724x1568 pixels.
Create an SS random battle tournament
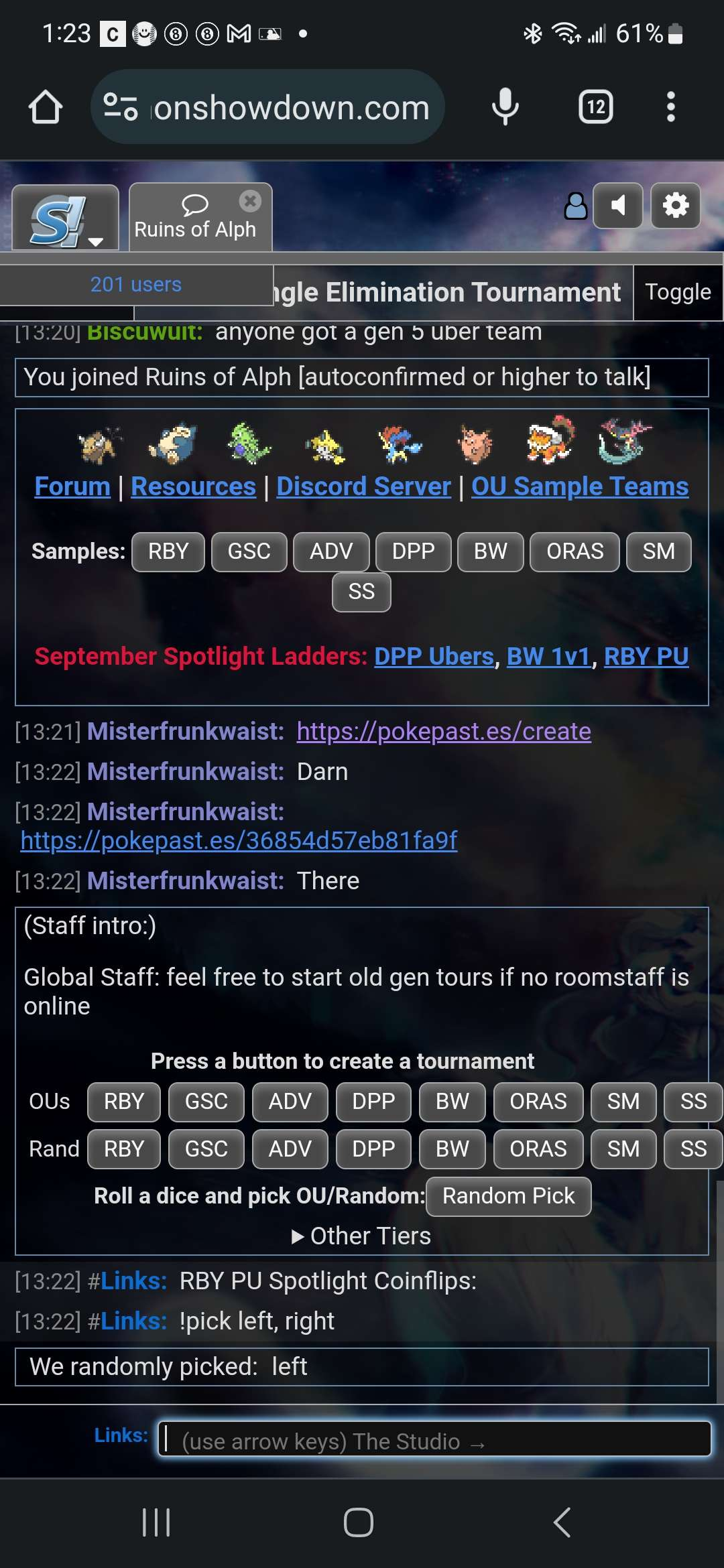692,1149
